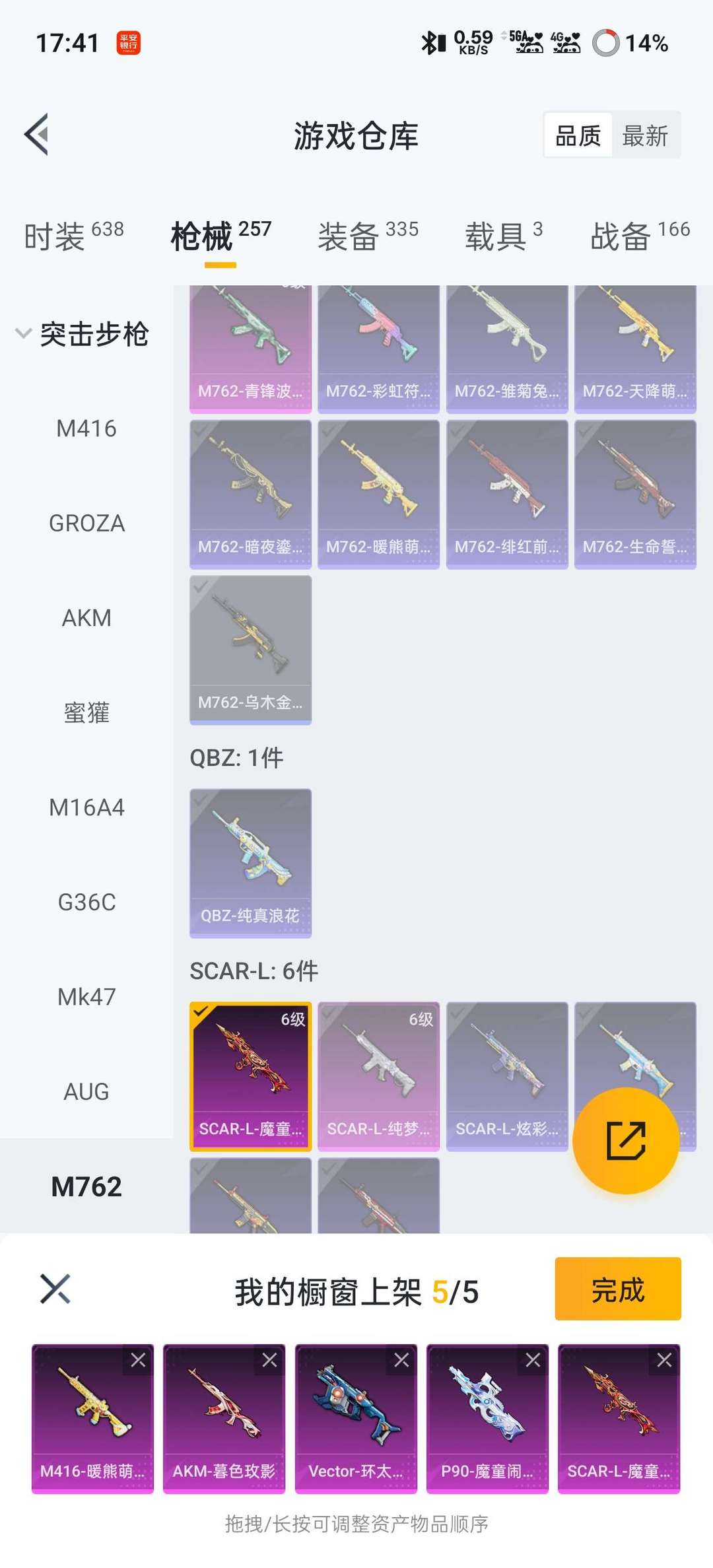Switch sorting to 最新
Screen dimensions: 713x1568
point(645,136)
